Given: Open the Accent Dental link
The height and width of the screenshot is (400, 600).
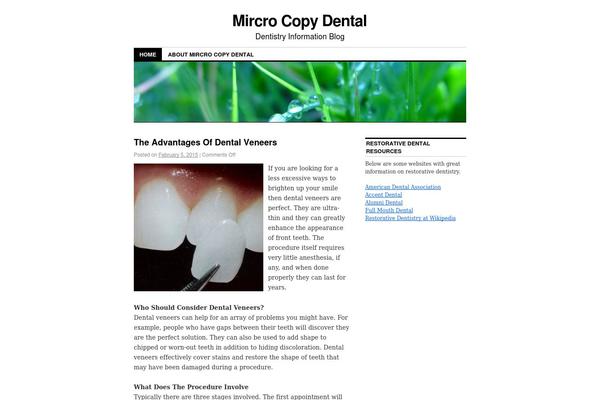Looking at the screenshot, I should coord(384,194).
